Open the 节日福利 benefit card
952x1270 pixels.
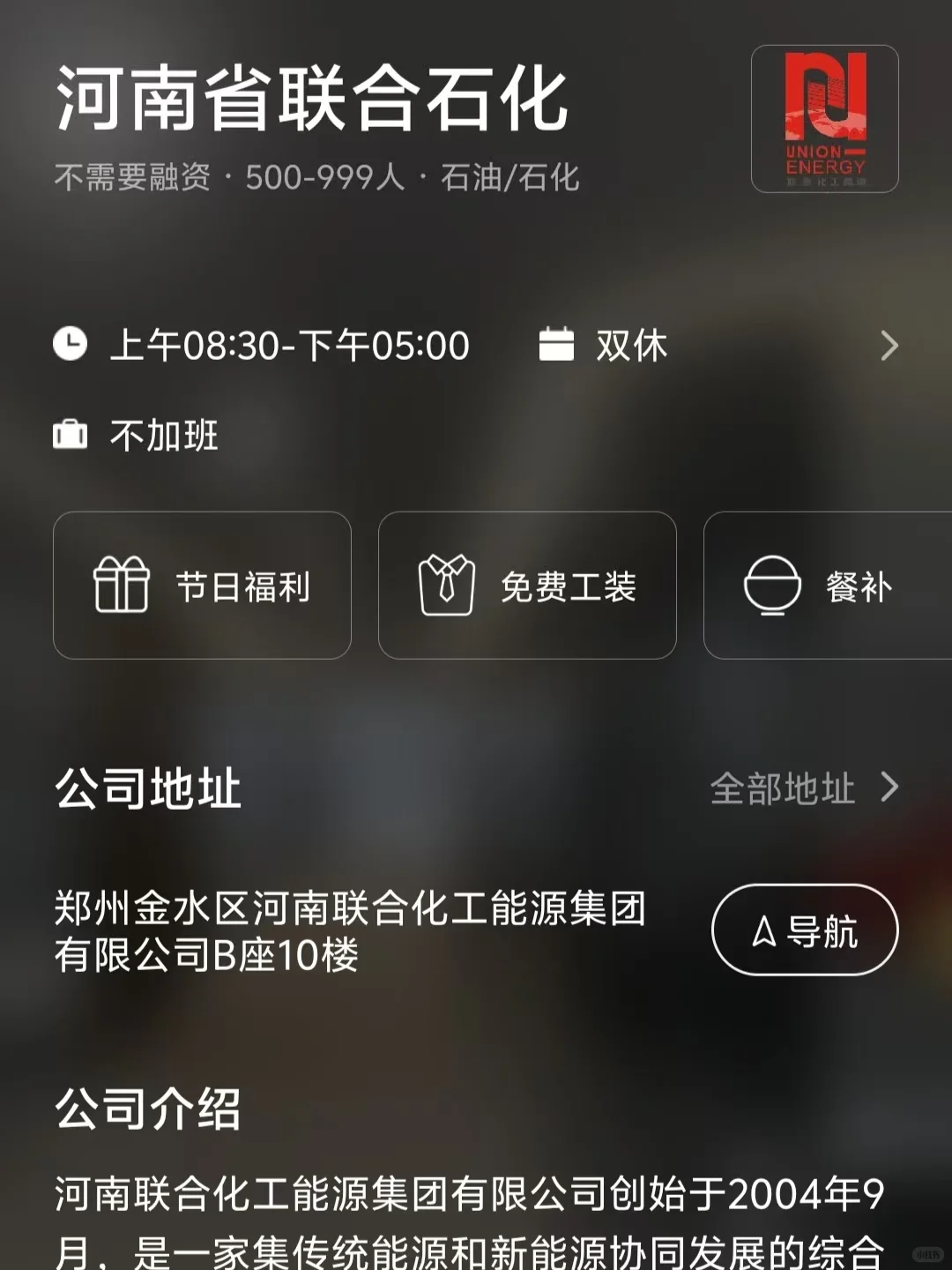pyautogui.click(x=202, y=586)
